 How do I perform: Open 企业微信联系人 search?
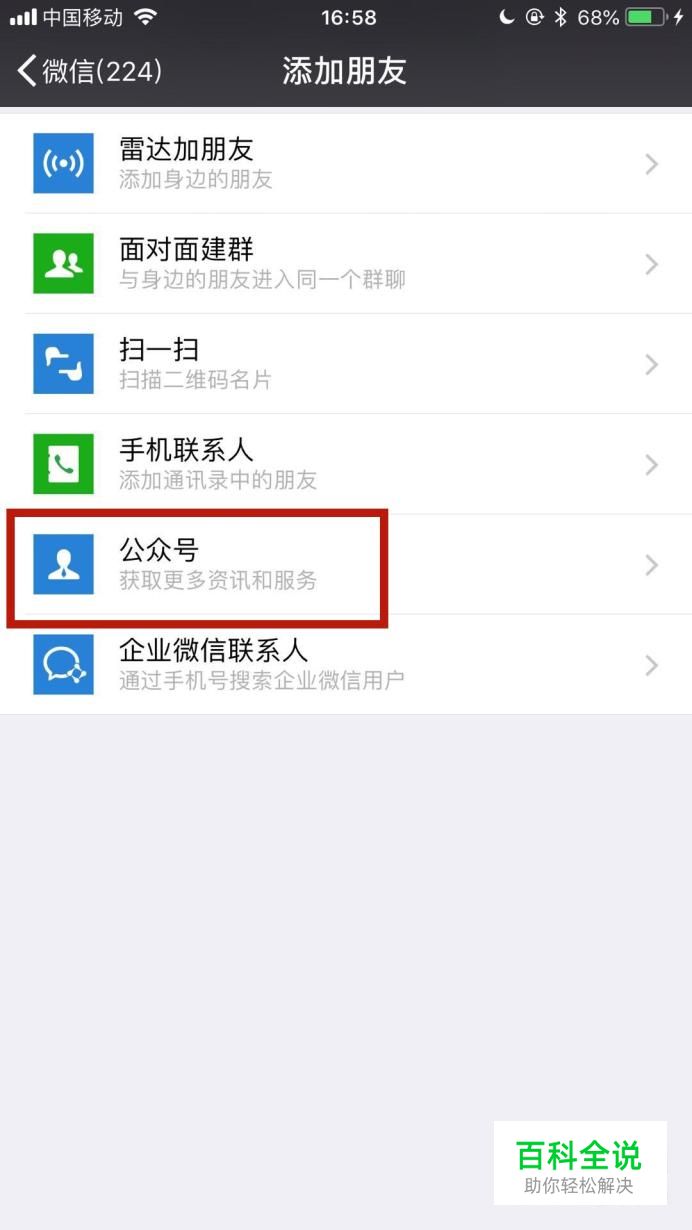(x=345, y=664)
